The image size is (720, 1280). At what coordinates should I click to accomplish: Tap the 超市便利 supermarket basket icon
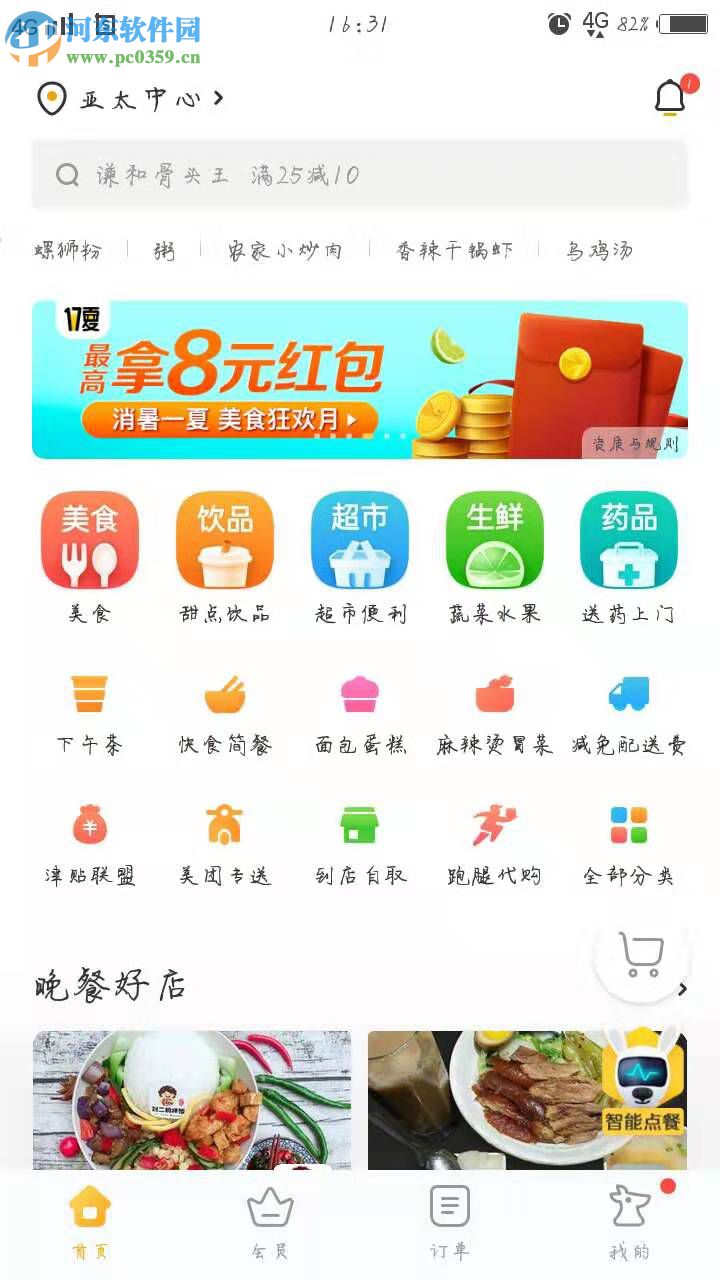coord(359,540)
